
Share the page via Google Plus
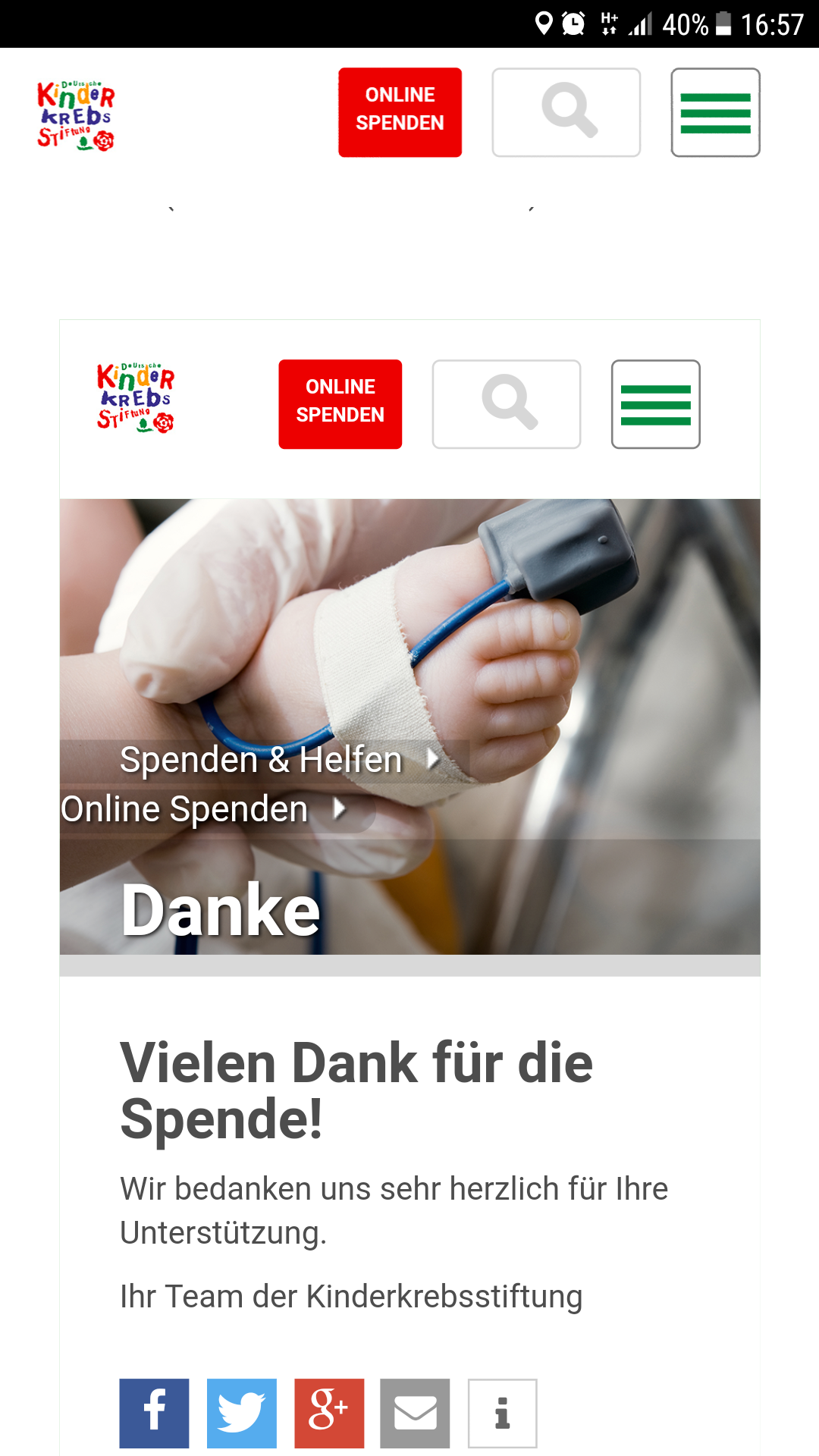coord(329,1414)
